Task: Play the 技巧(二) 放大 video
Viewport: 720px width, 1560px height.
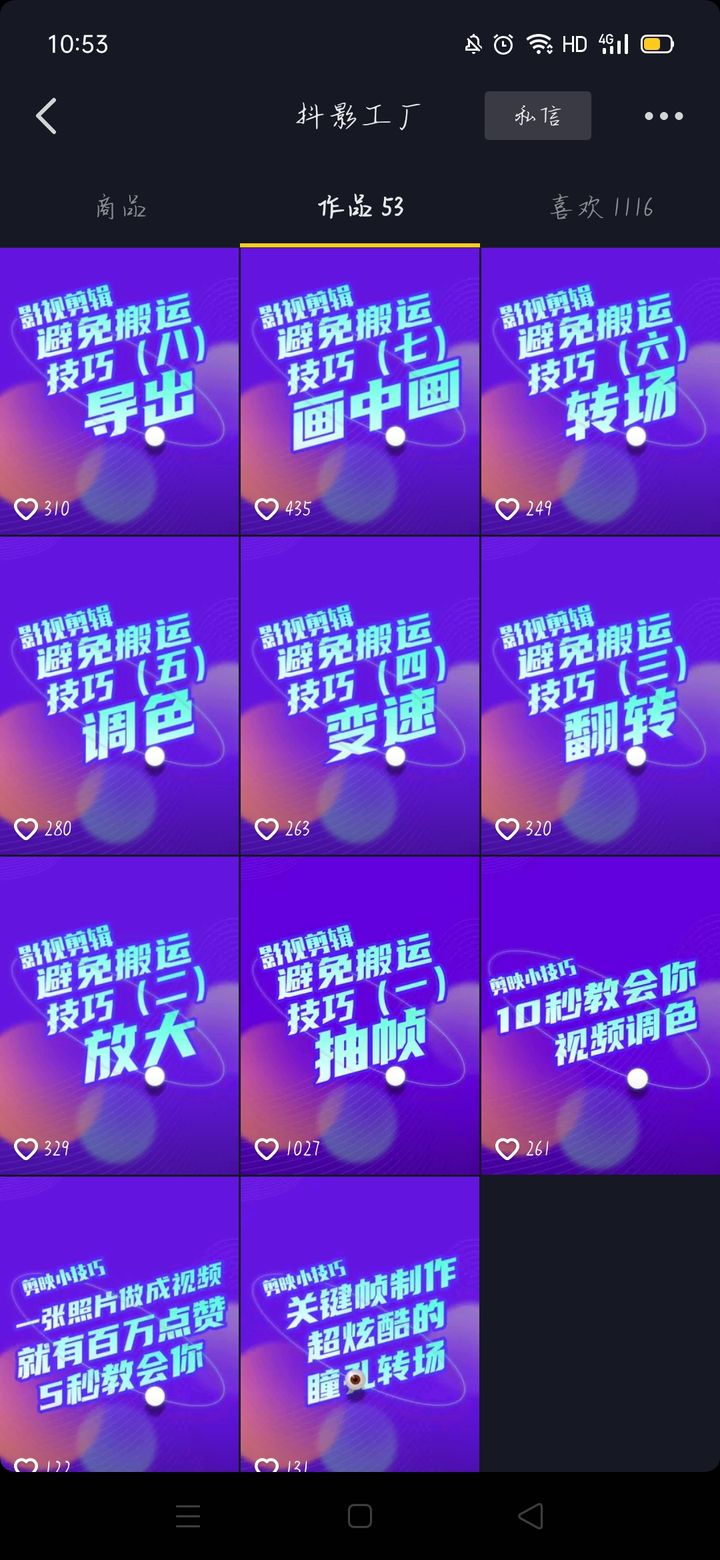Action: coord(119,1016)
